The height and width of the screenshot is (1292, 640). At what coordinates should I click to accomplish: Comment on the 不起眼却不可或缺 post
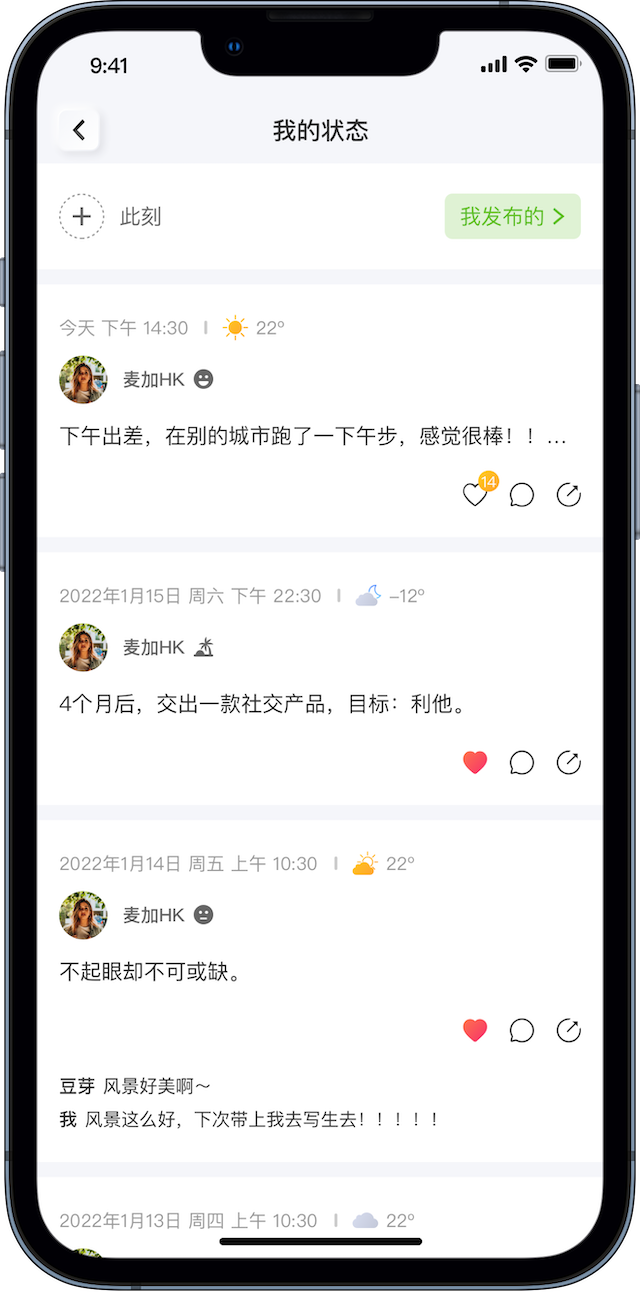pos(522,1030)
